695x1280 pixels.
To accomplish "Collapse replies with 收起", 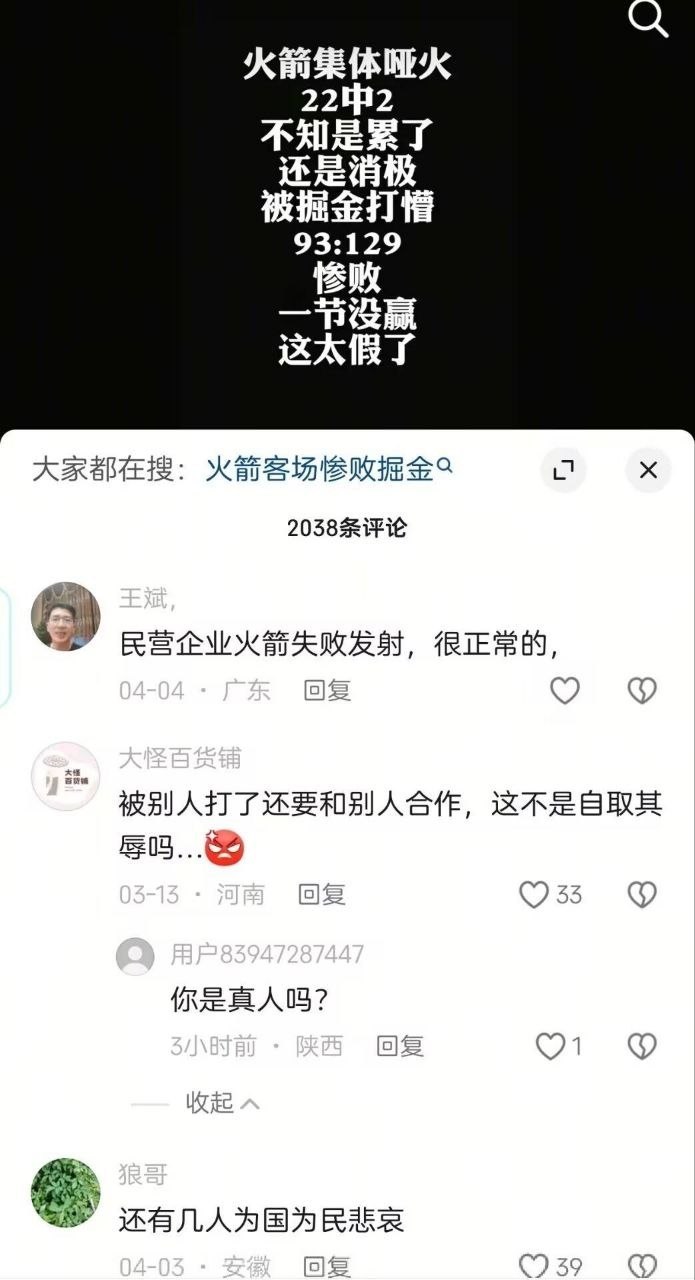I will (x=222, y=1102).
